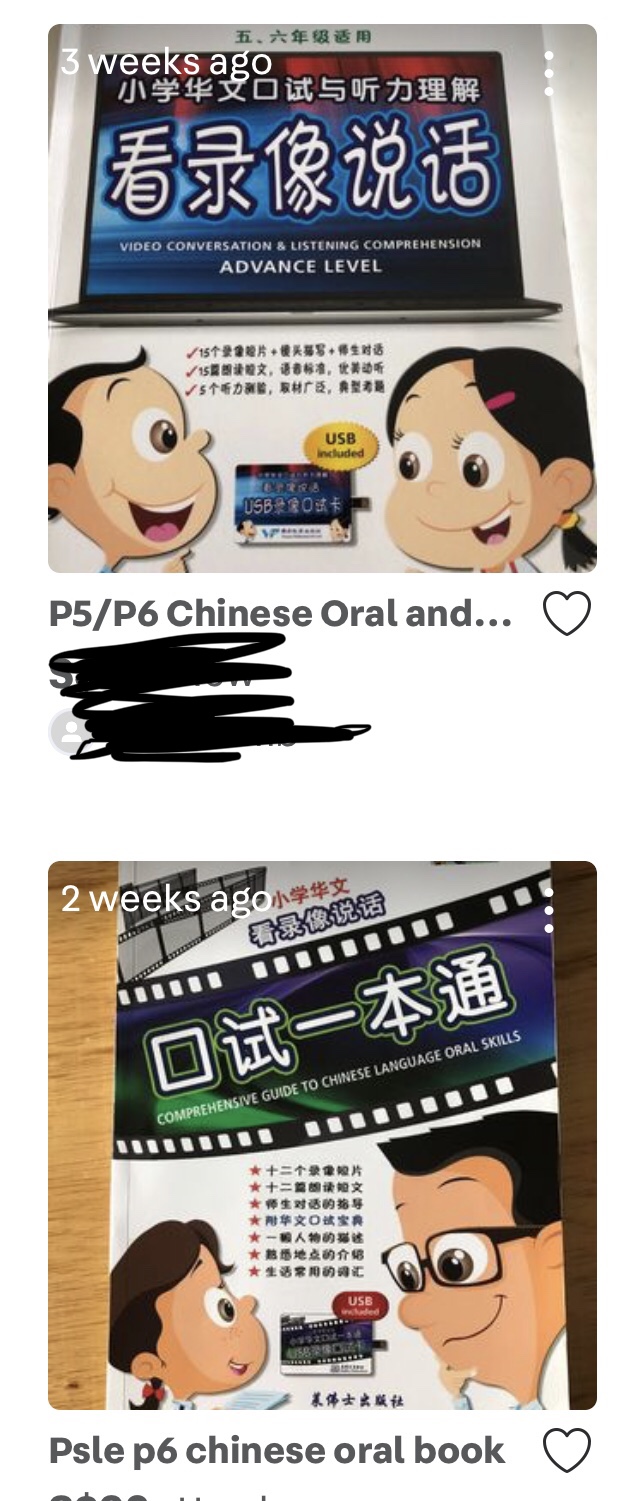
Task: Open the P5/P6 Chinese Oral listing photo
Action: [x=322, y=298]
